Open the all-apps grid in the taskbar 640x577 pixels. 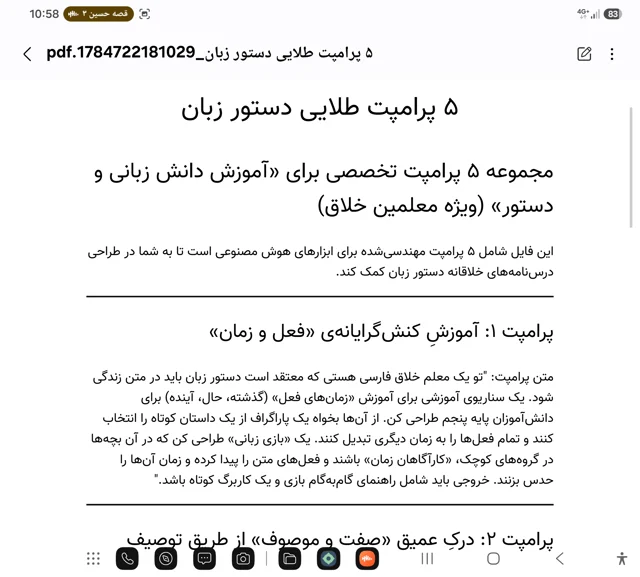(93, 559)
